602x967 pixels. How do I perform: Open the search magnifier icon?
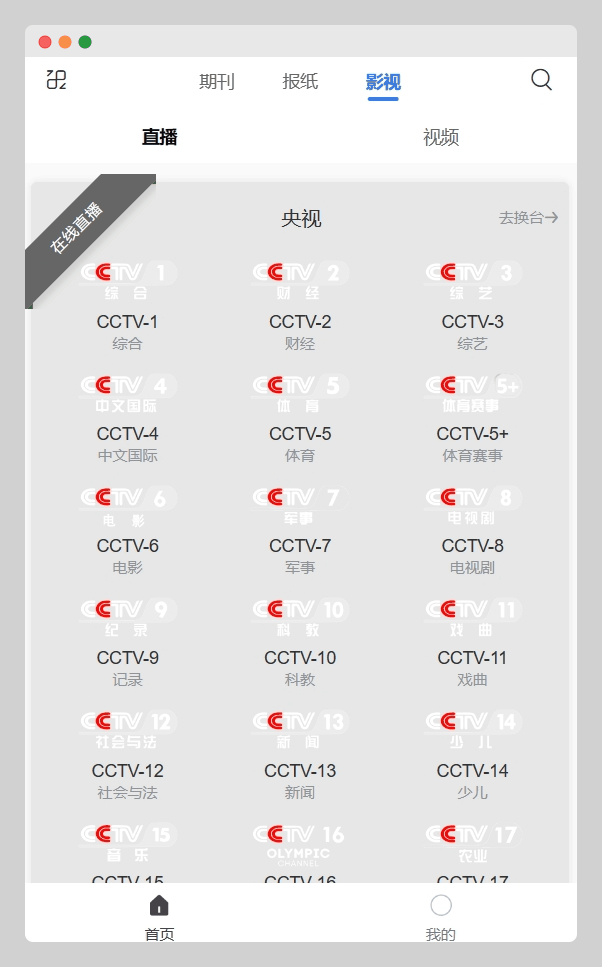pos(541,80)
